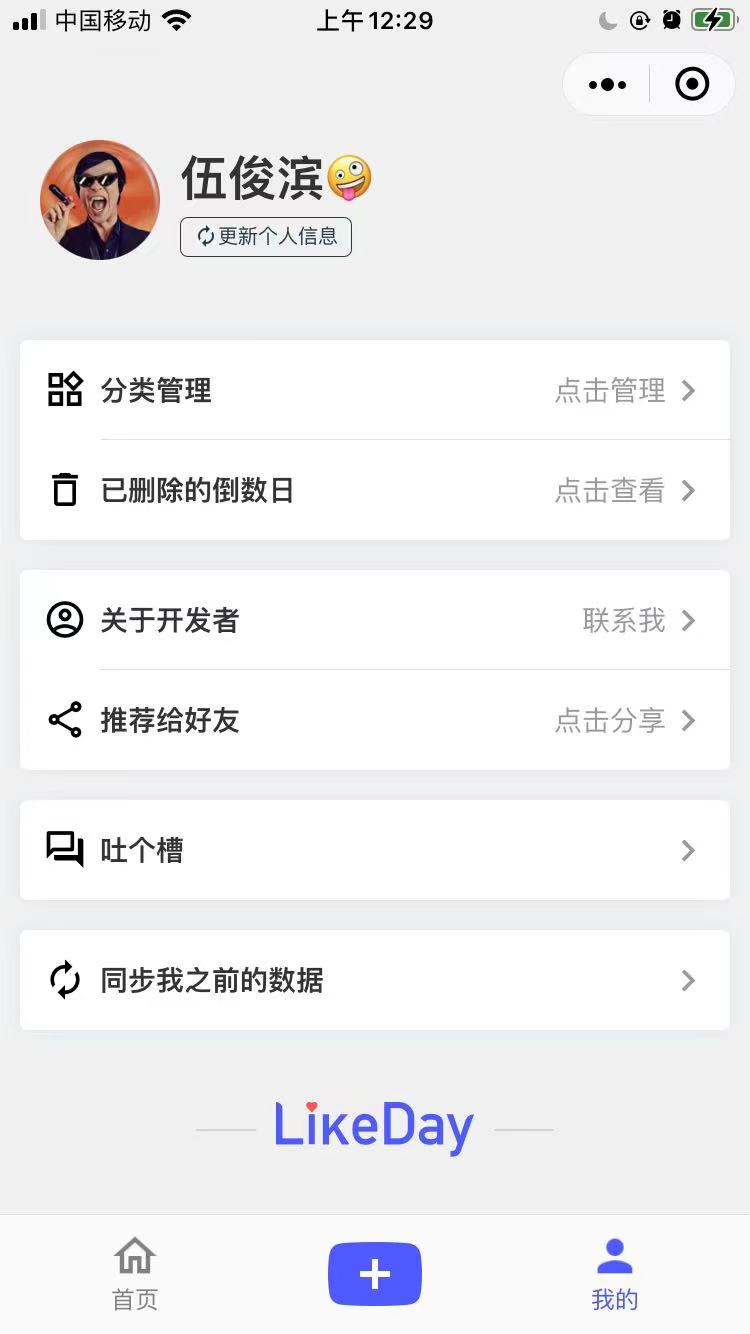This screenshot has height=1334, width=750.
Task: Close the mini program with the circle icon
Action: 692,85
